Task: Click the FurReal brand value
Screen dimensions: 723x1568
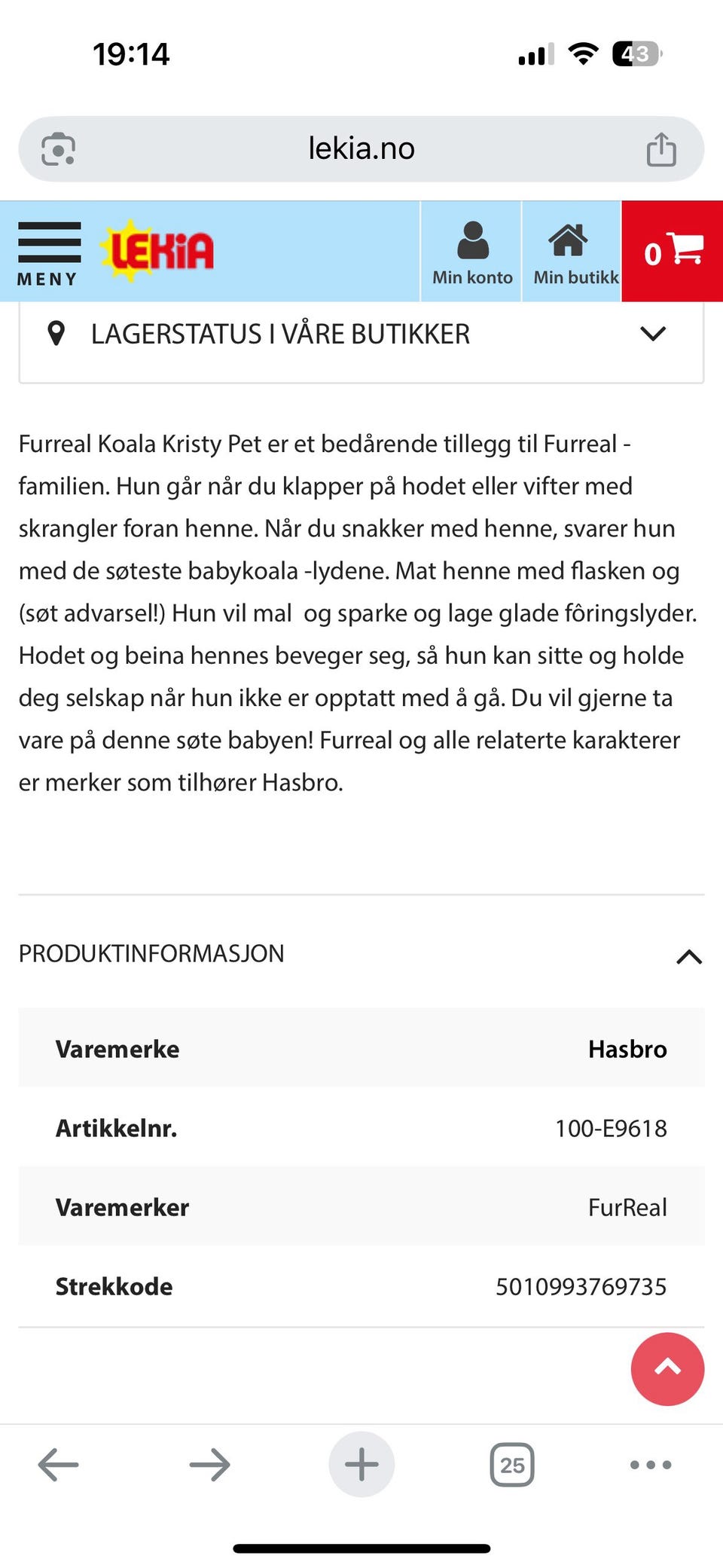Action: pyautogui.click(x=628, y=1206)
